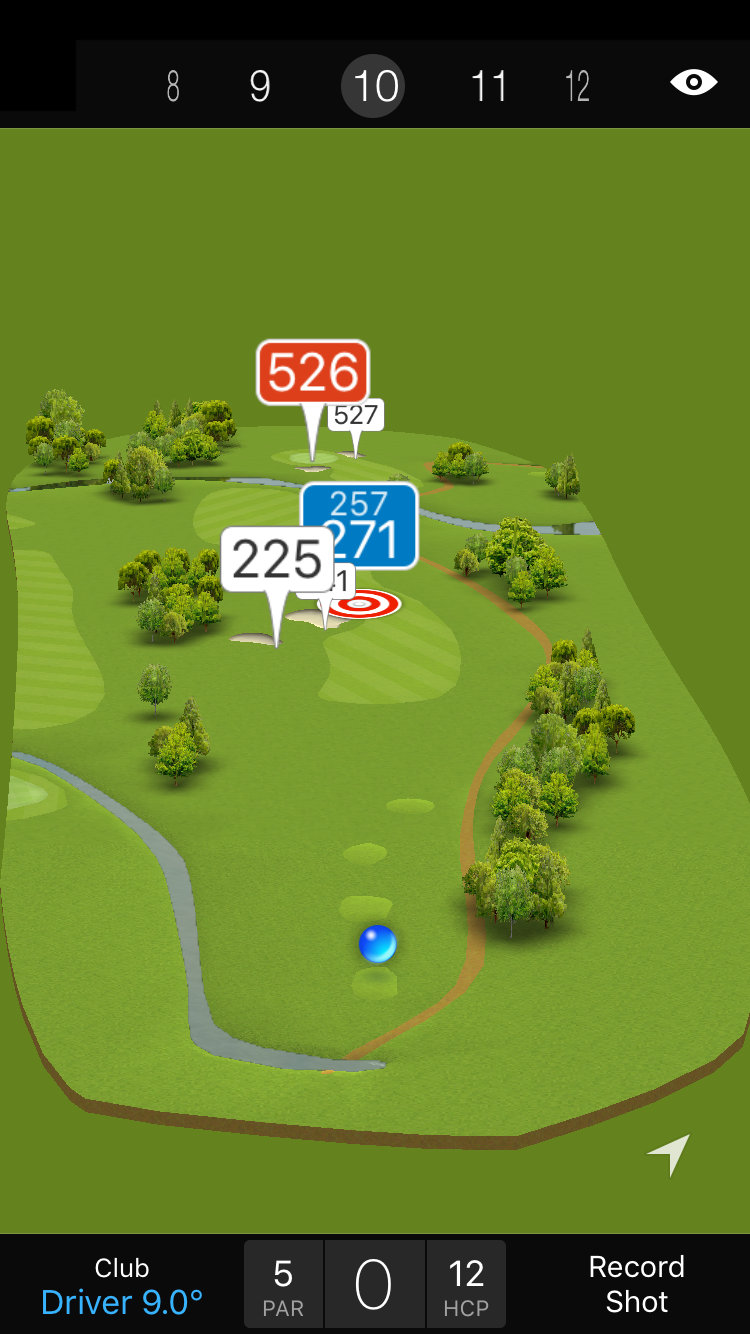Toggle the eye view icon
This screenshot has width=750, height=1334.
(693, 83)
